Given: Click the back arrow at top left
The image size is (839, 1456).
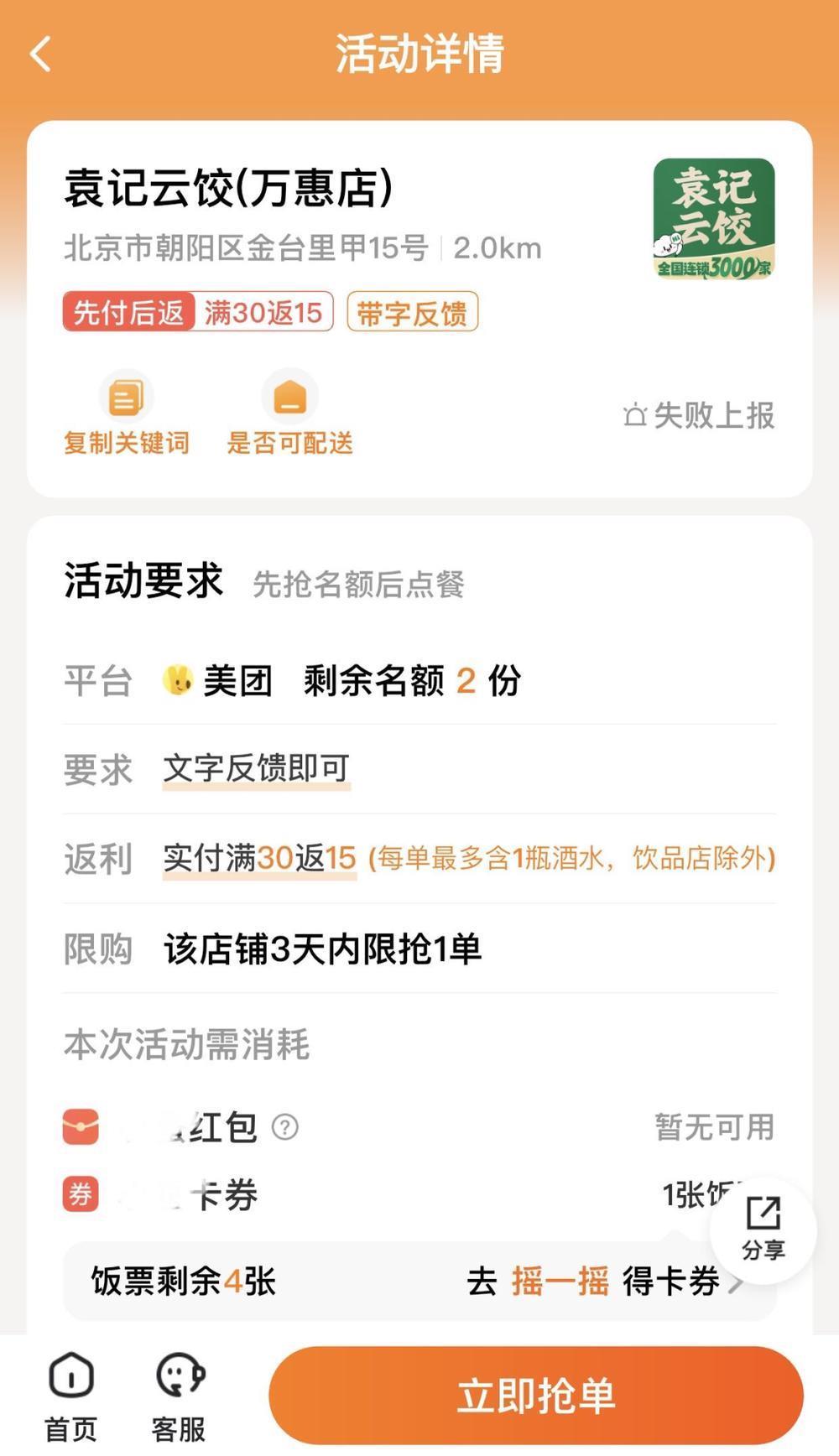Looking at the screenshot, I should [38, 53].
